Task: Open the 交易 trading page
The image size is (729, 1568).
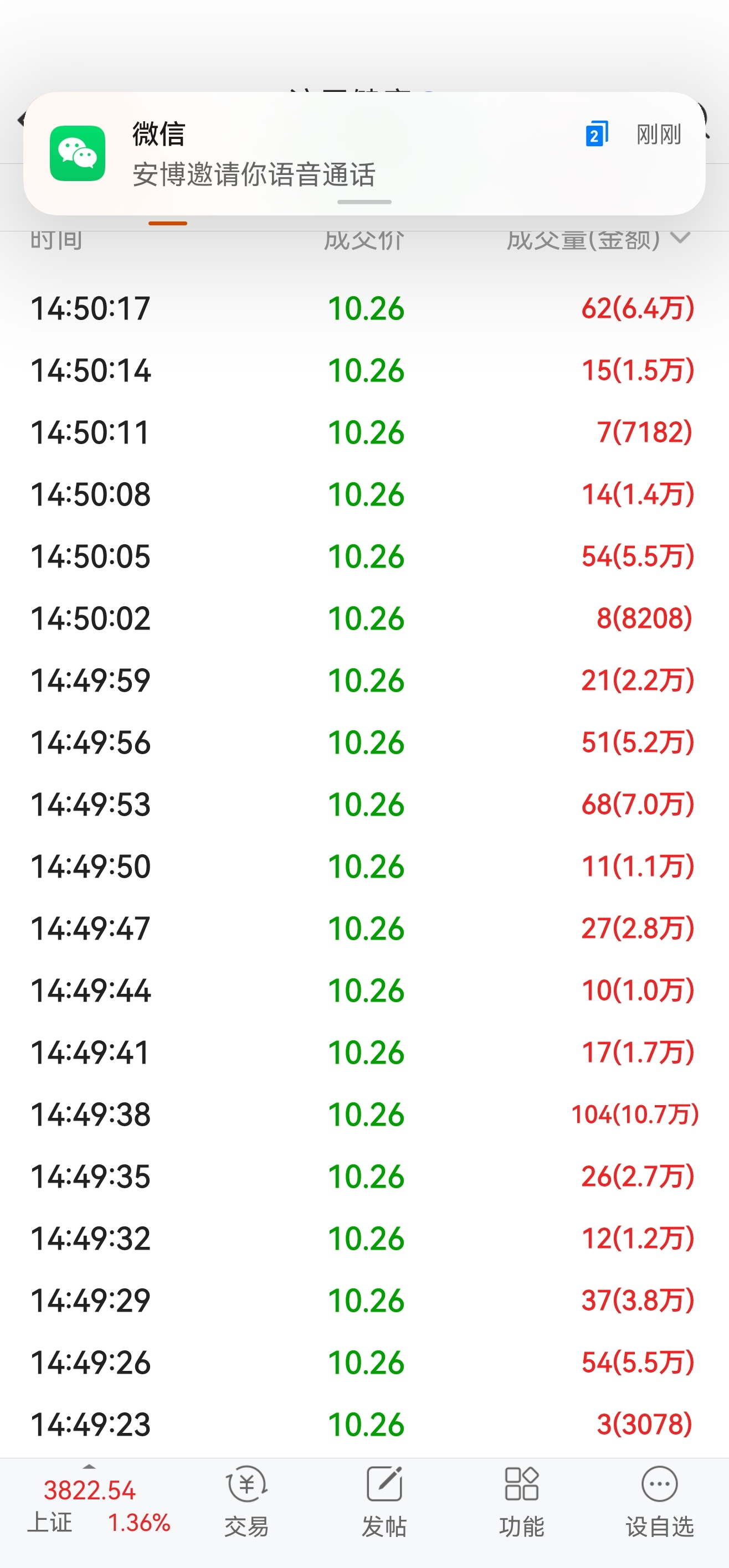Action: (x=247, y=1502)
